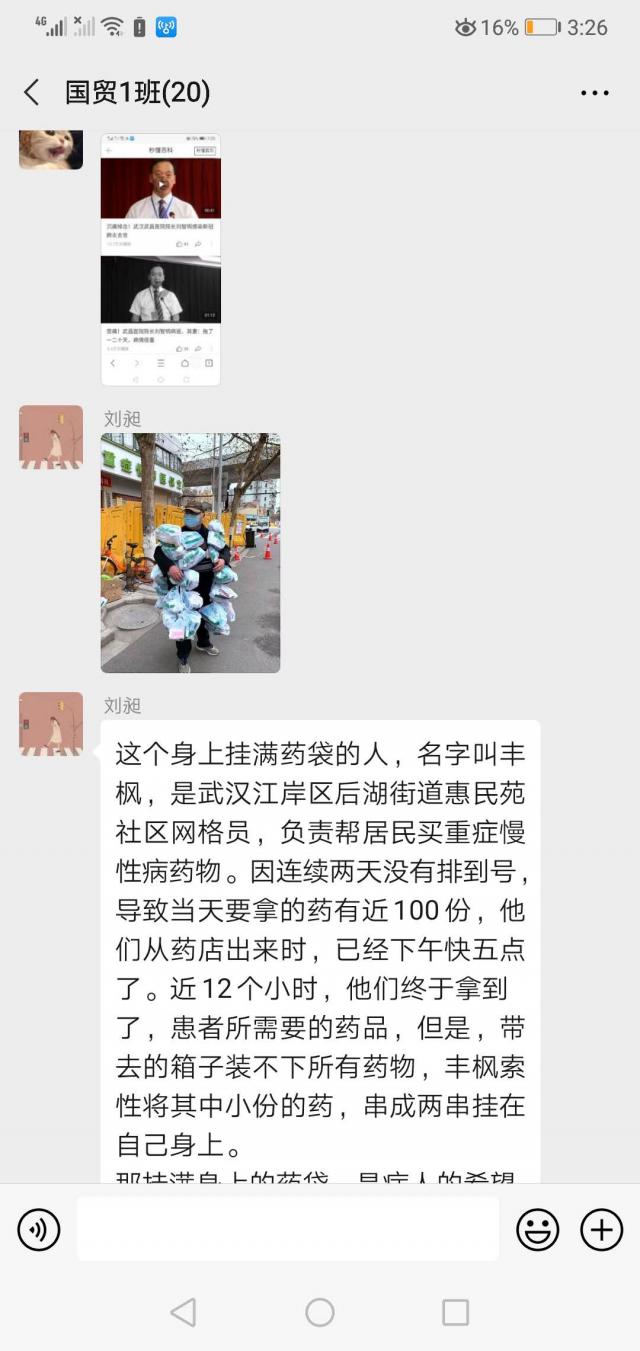
Task: Switch to voice message input
Action: pos(39,1229)
